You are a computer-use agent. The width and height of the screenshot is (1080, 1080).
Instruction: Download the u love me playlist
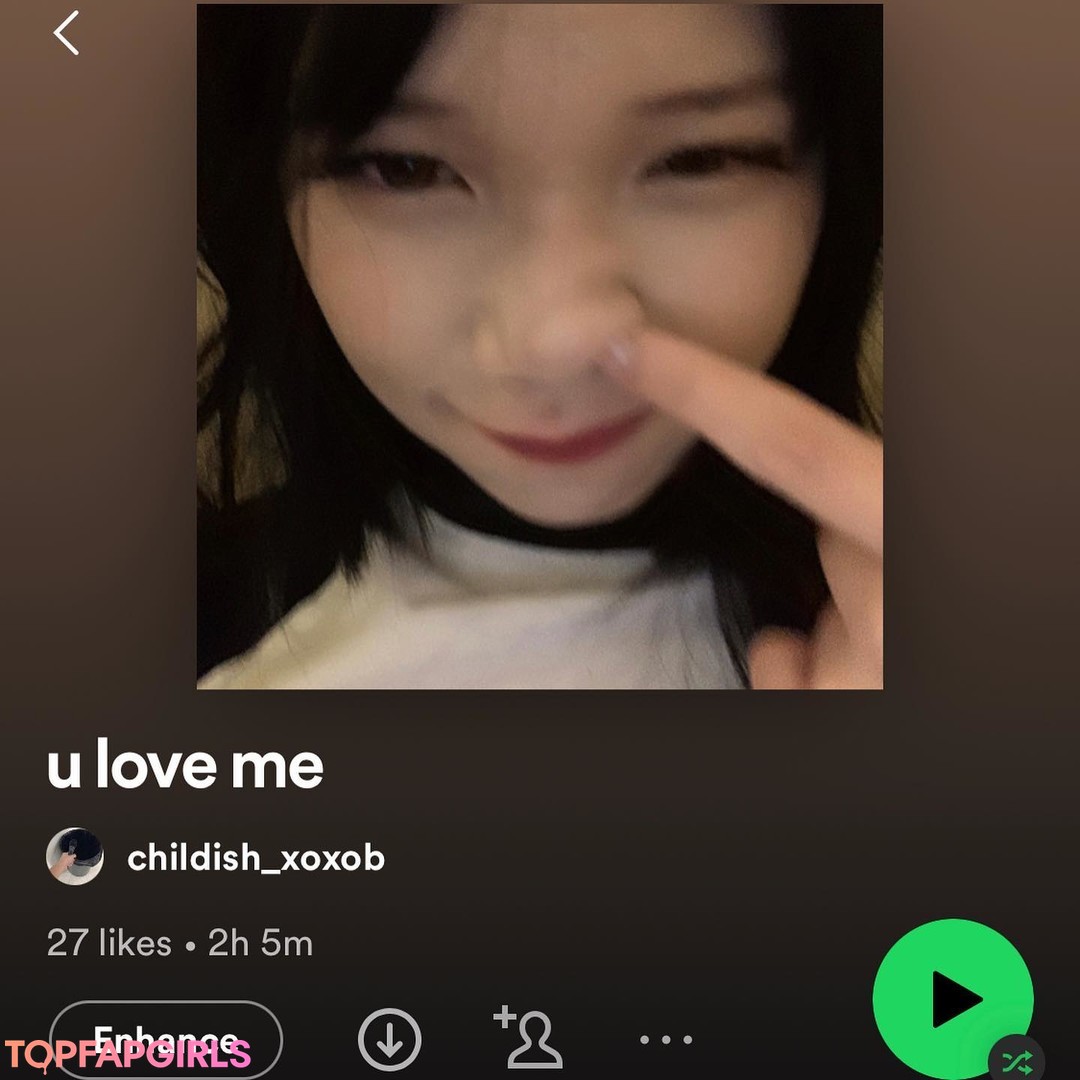click(389, 1040)
